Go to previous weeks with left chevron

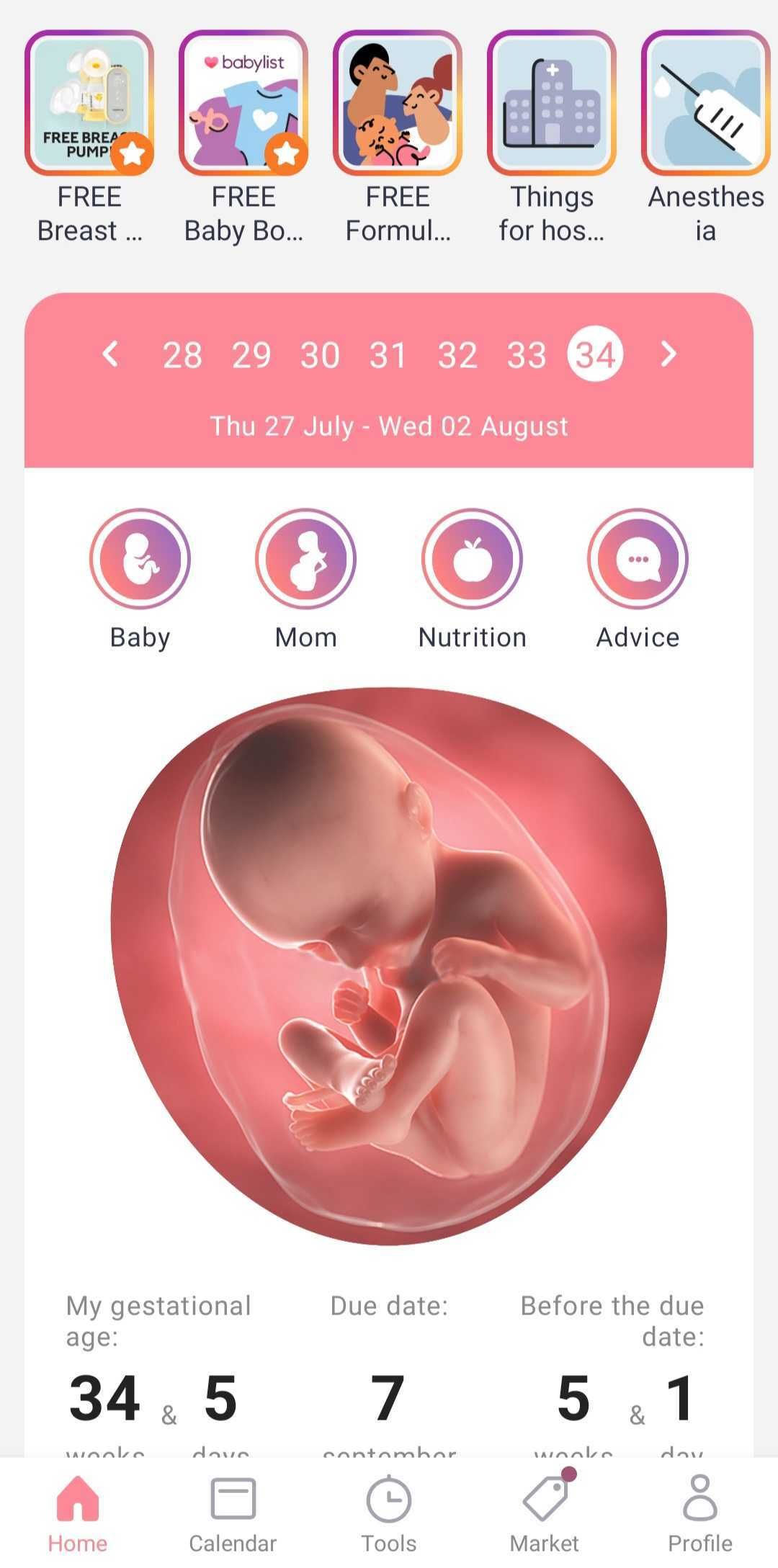[x=112, y=355]
